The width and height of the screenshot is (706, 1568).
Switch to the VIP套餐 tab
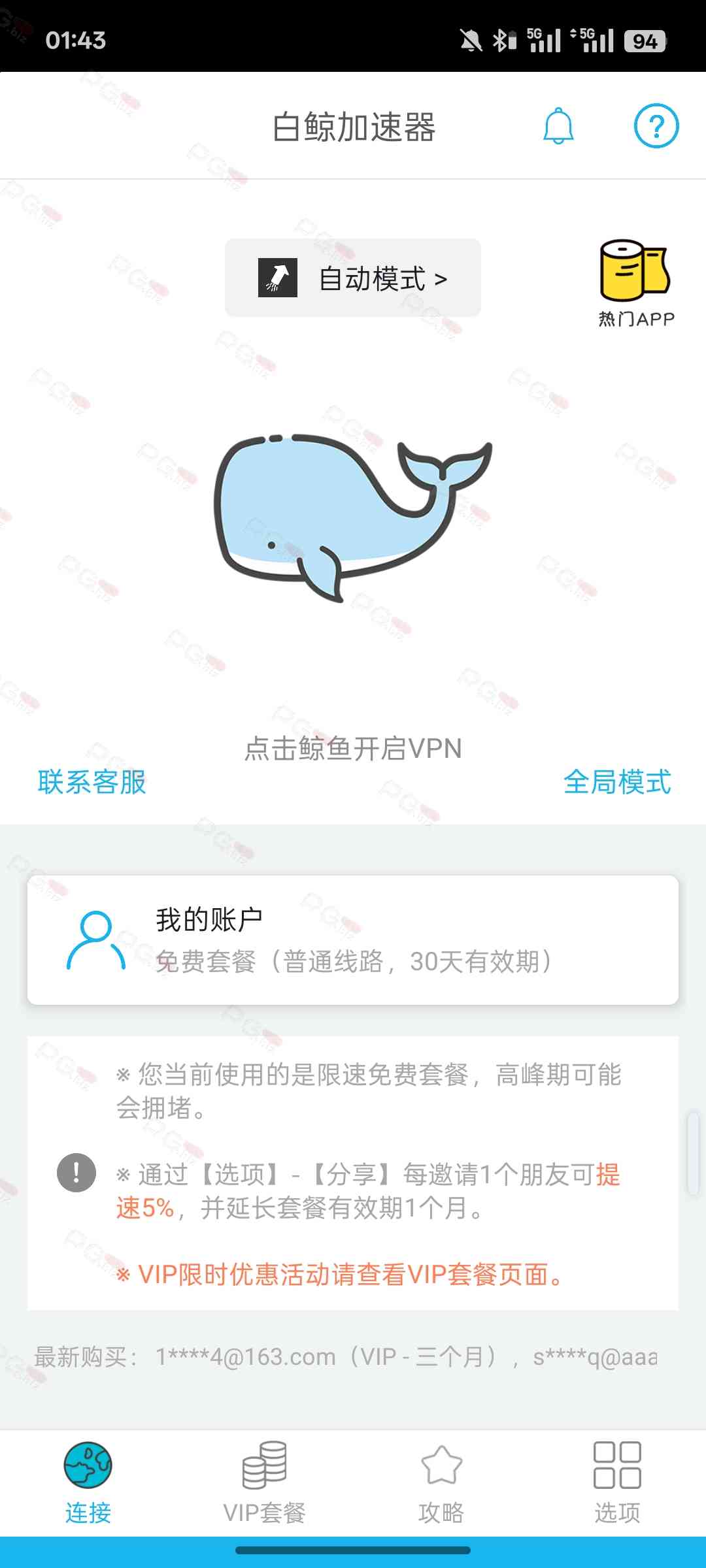click(264, 1483)
